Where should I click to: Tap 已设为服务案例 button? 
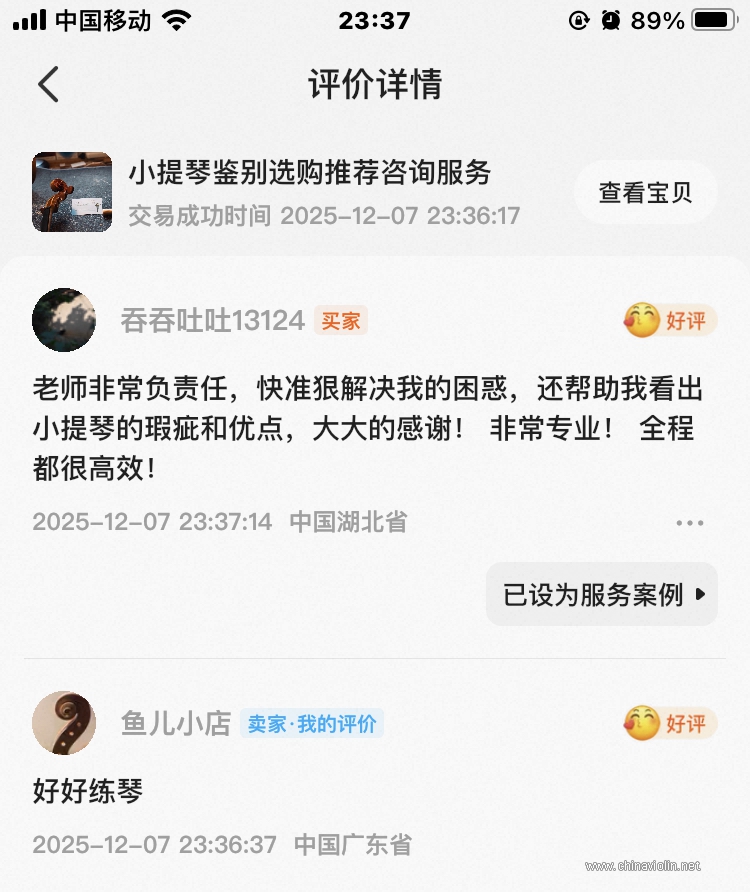602,594
